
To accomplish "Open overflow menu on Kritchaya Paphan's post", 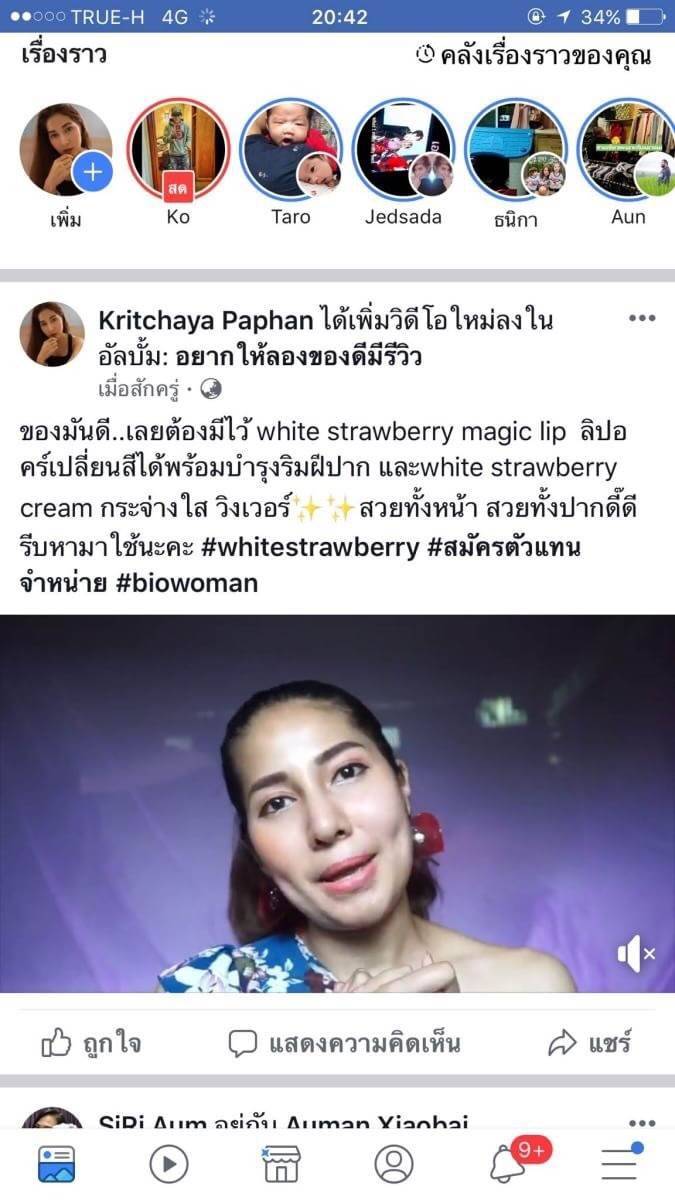I will click(642, 319).
